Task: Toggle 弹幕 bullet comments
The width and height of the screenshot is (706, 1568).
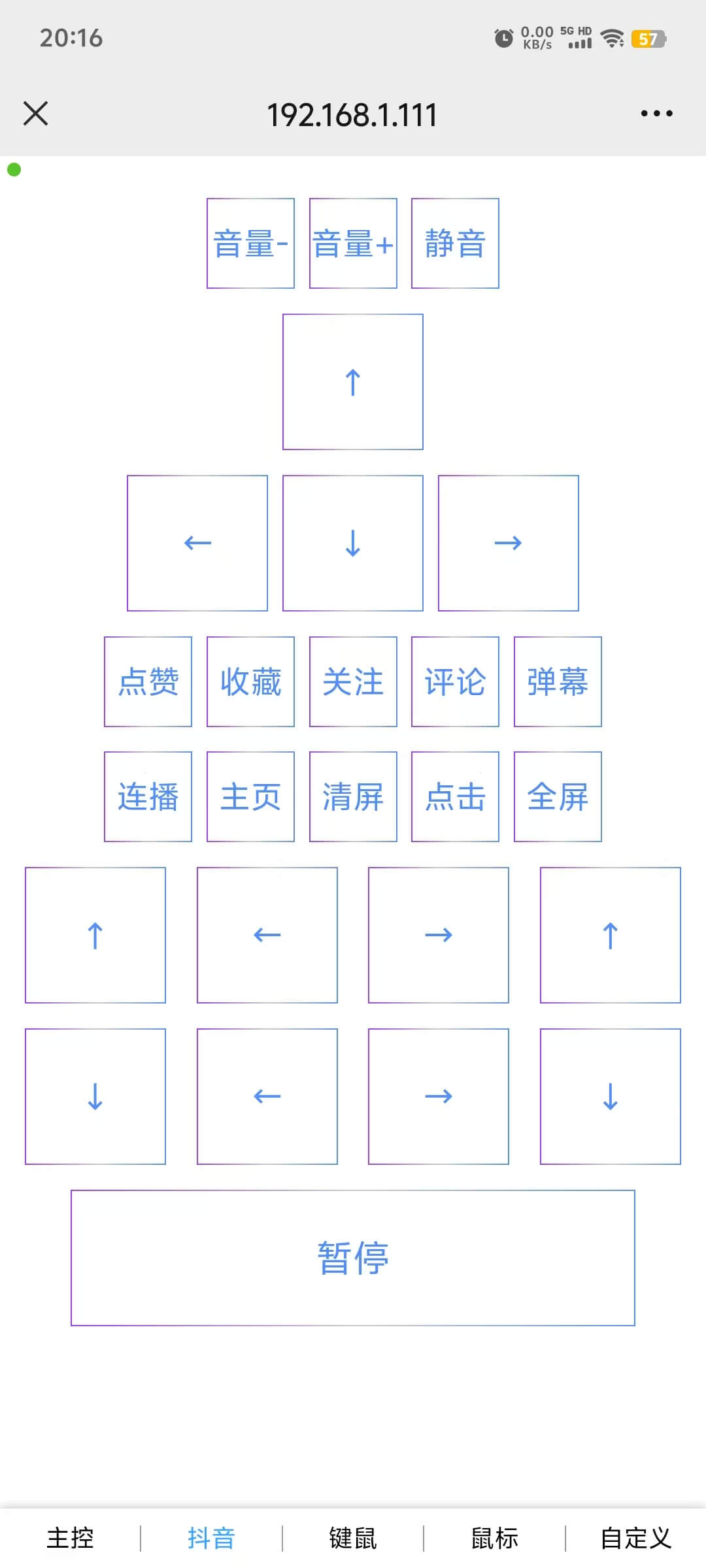Action: coord(558,681)
